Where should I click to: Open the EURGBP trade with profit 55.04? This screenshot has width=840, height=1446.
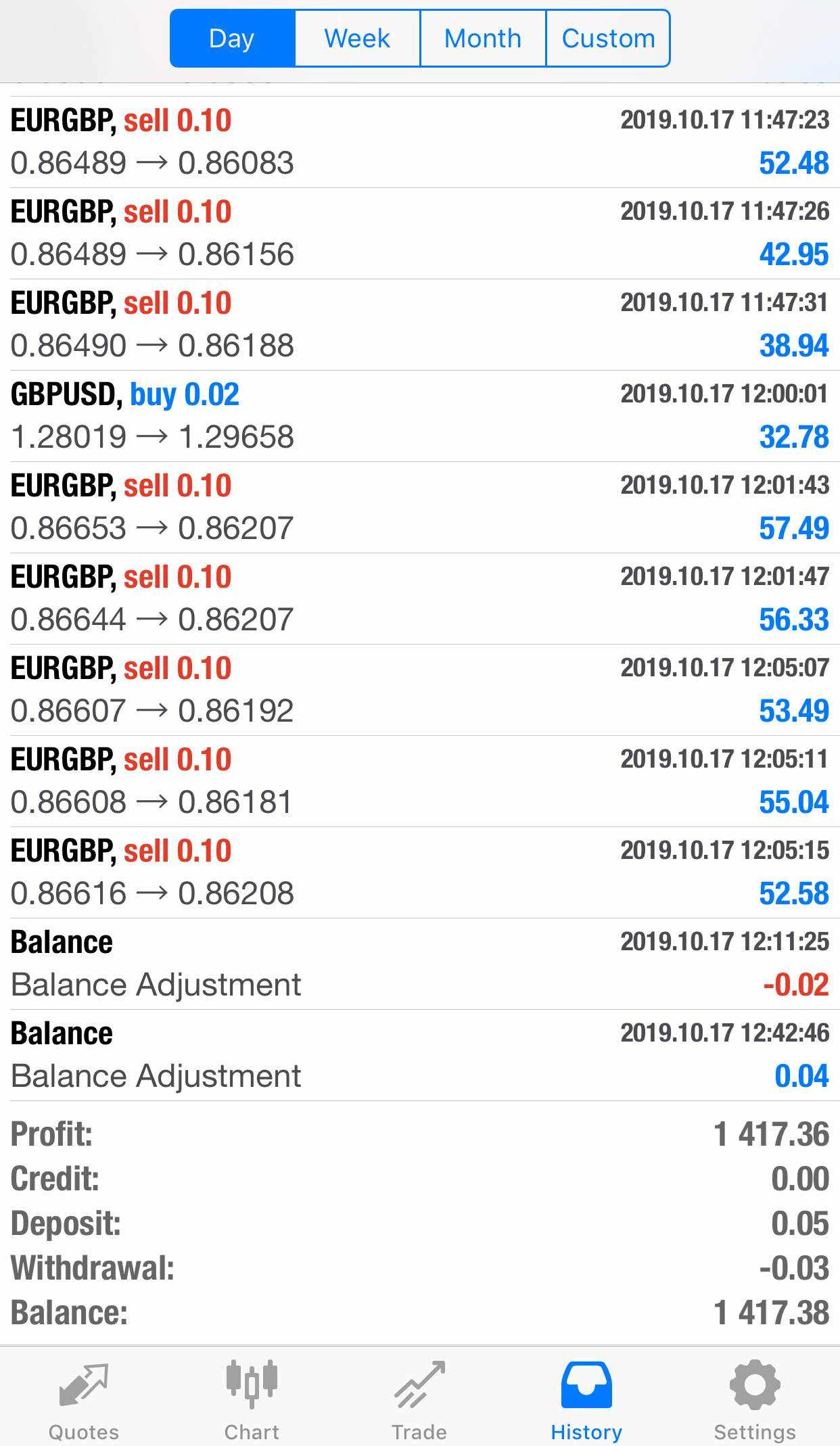click(x=419, y=781)
